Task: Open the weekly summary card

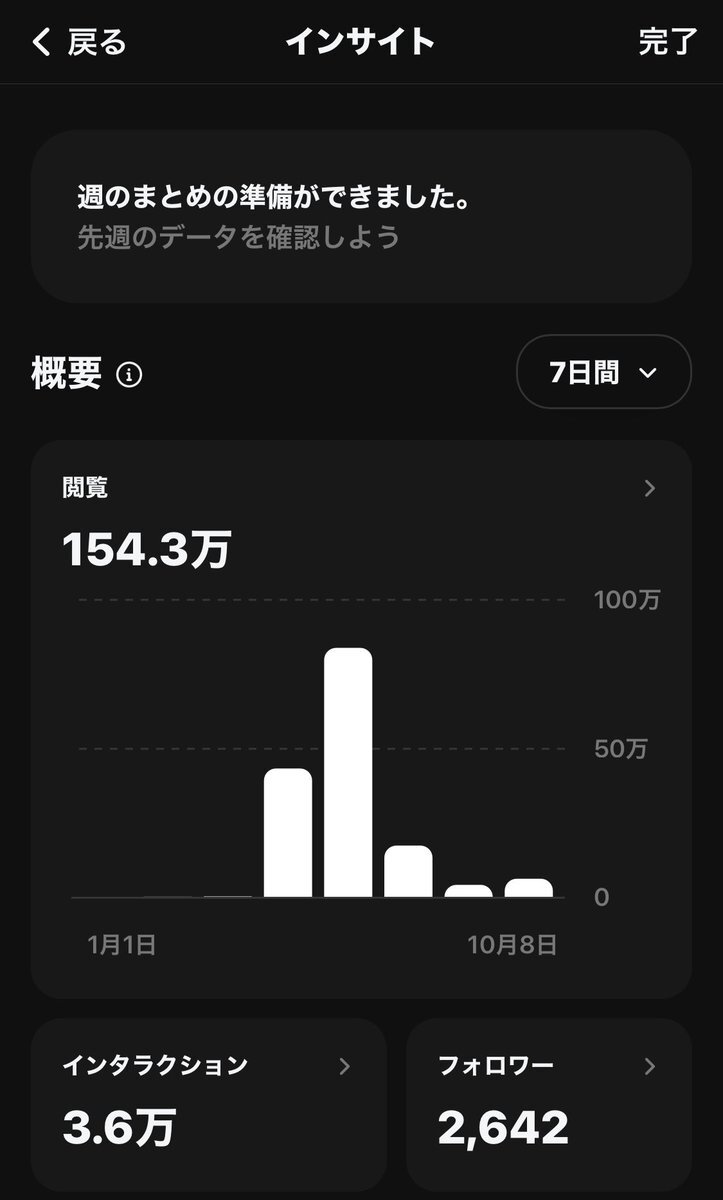Action: pyautogui.click(x=361, y=217)
